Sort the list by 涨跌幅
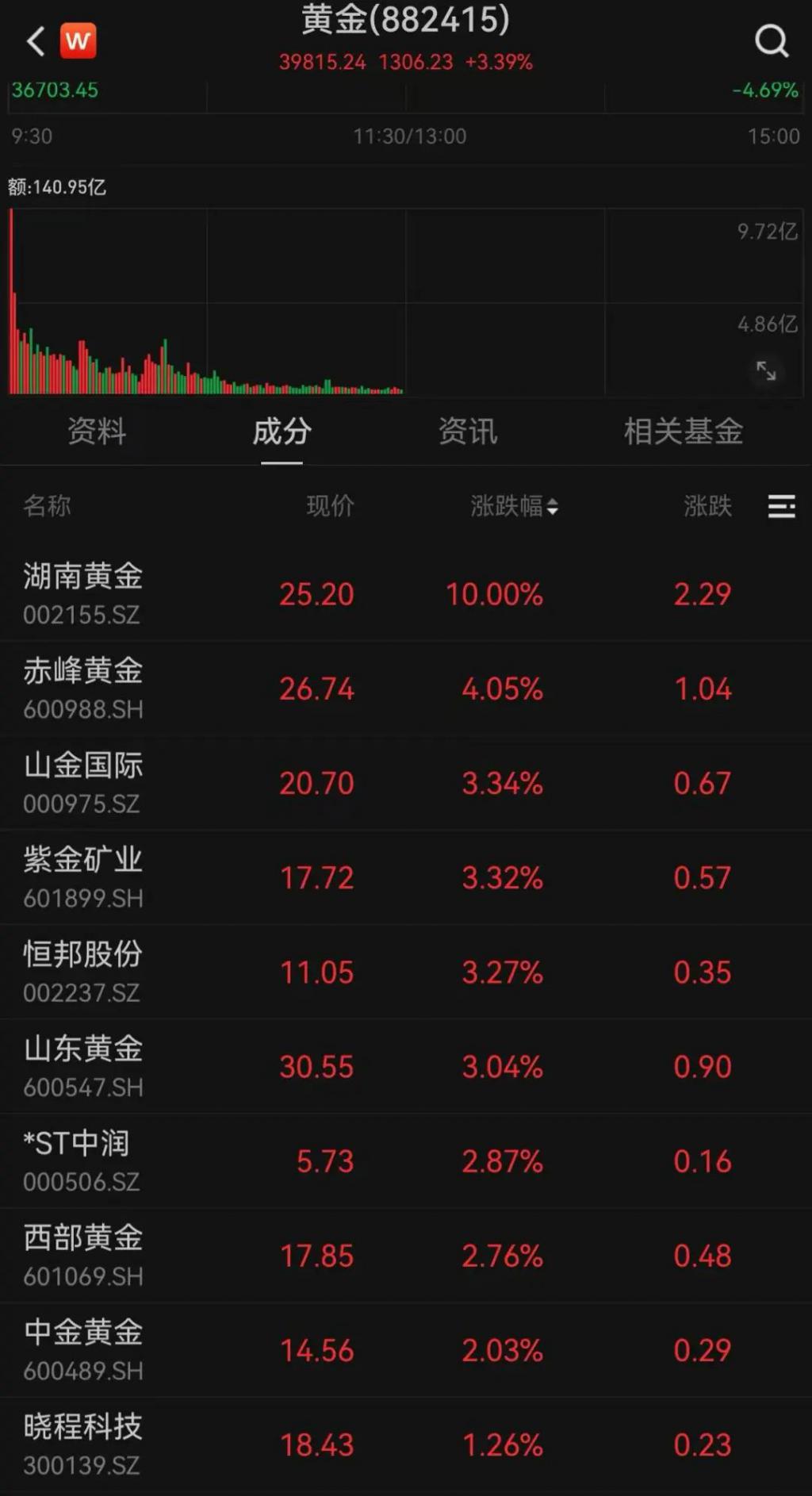The width and height of the screenshot is (812, 1496). [x=515, y=505]
